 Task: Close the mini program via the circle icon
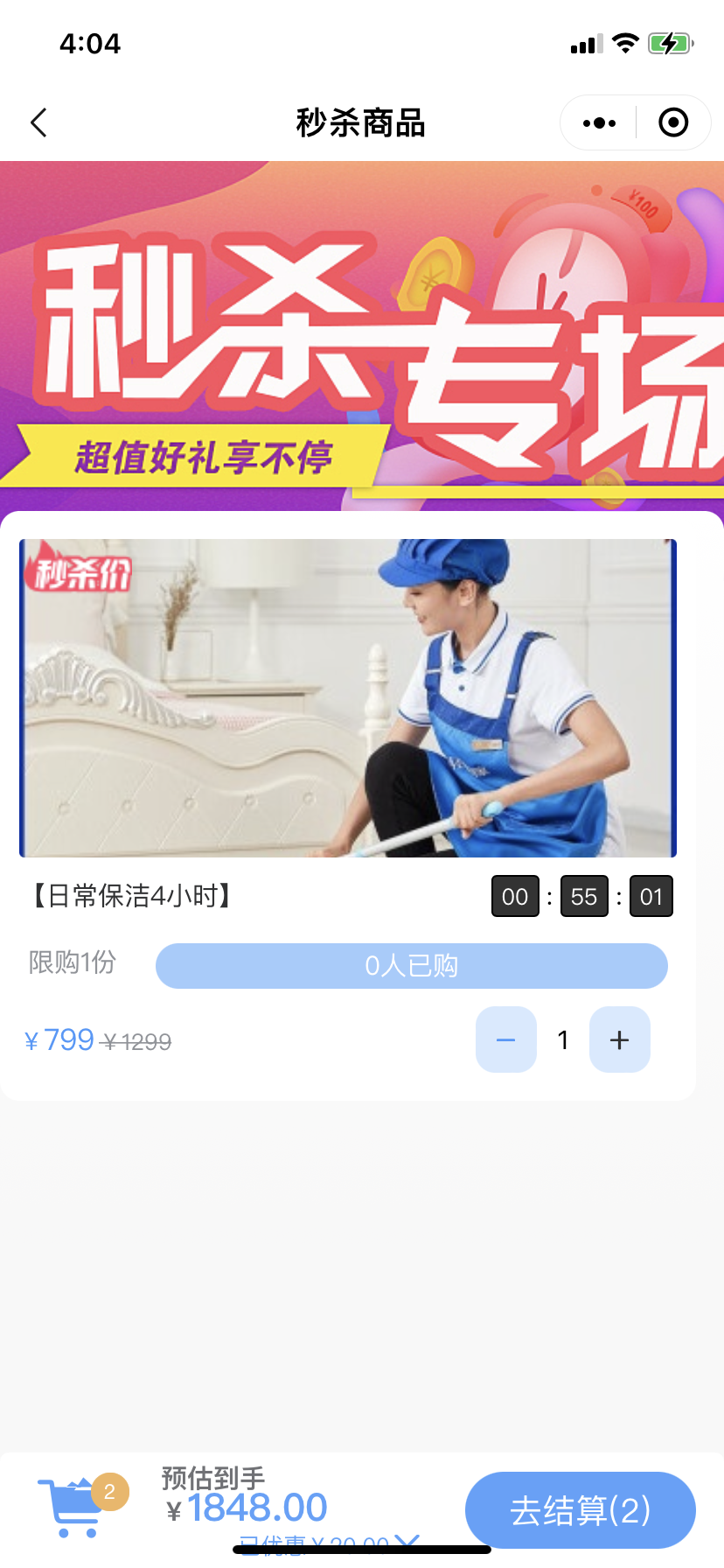[x=672, y=123]
